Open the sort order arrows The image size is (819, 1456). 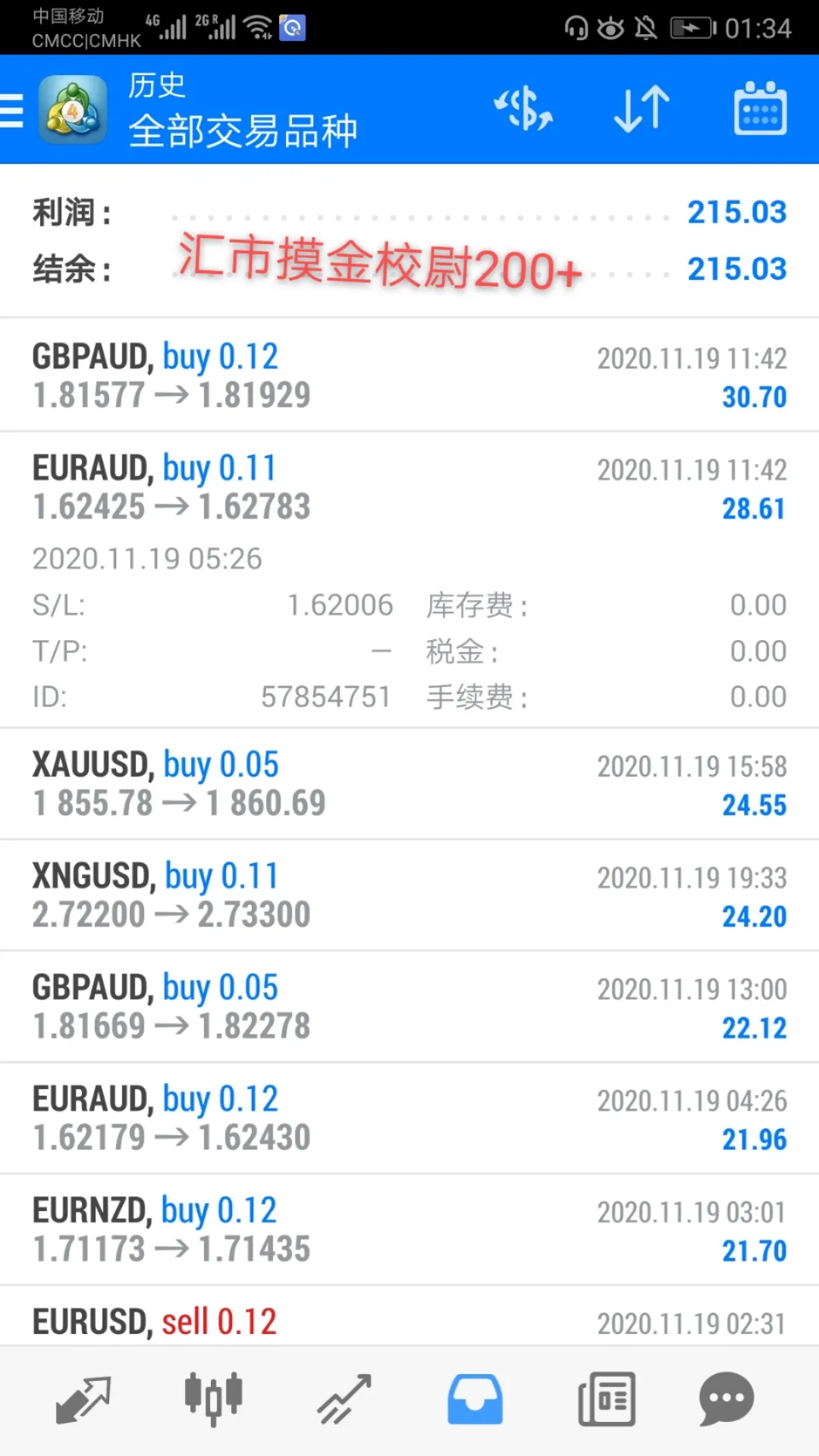click(642, 109)
